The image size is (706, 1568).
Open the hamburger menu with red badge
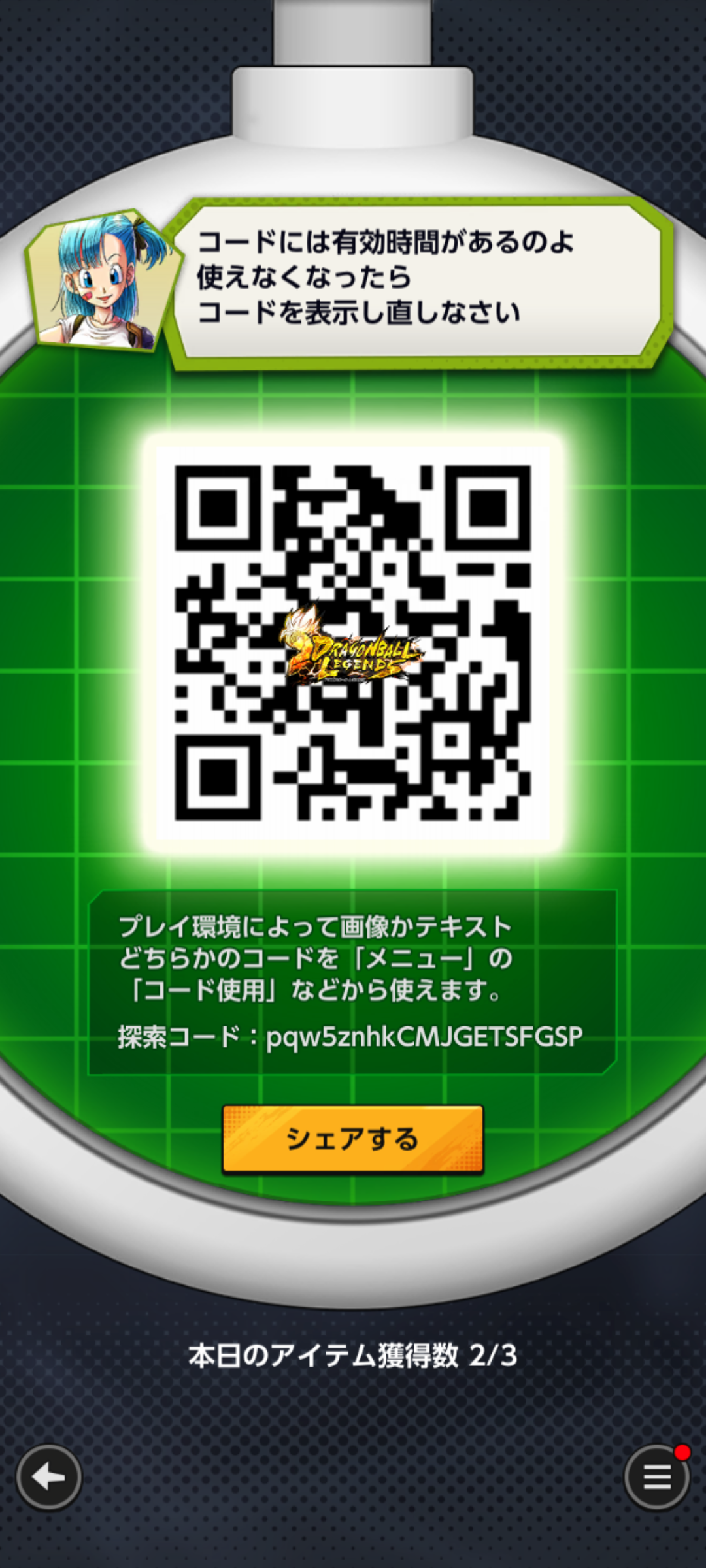click(x=657, y=1477)
